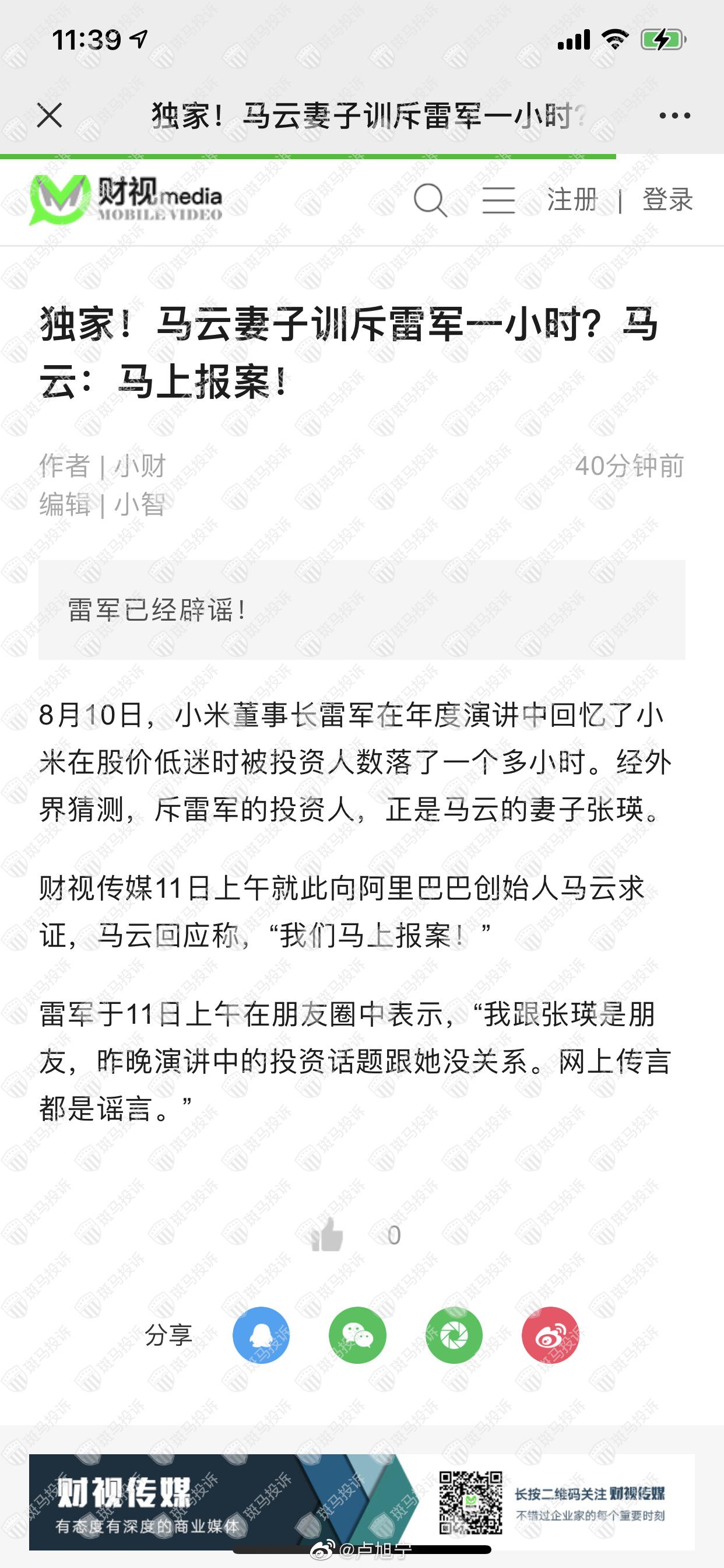Share the article to Weibo
Screen dimensions: 724x1568
pos(550,1335)
